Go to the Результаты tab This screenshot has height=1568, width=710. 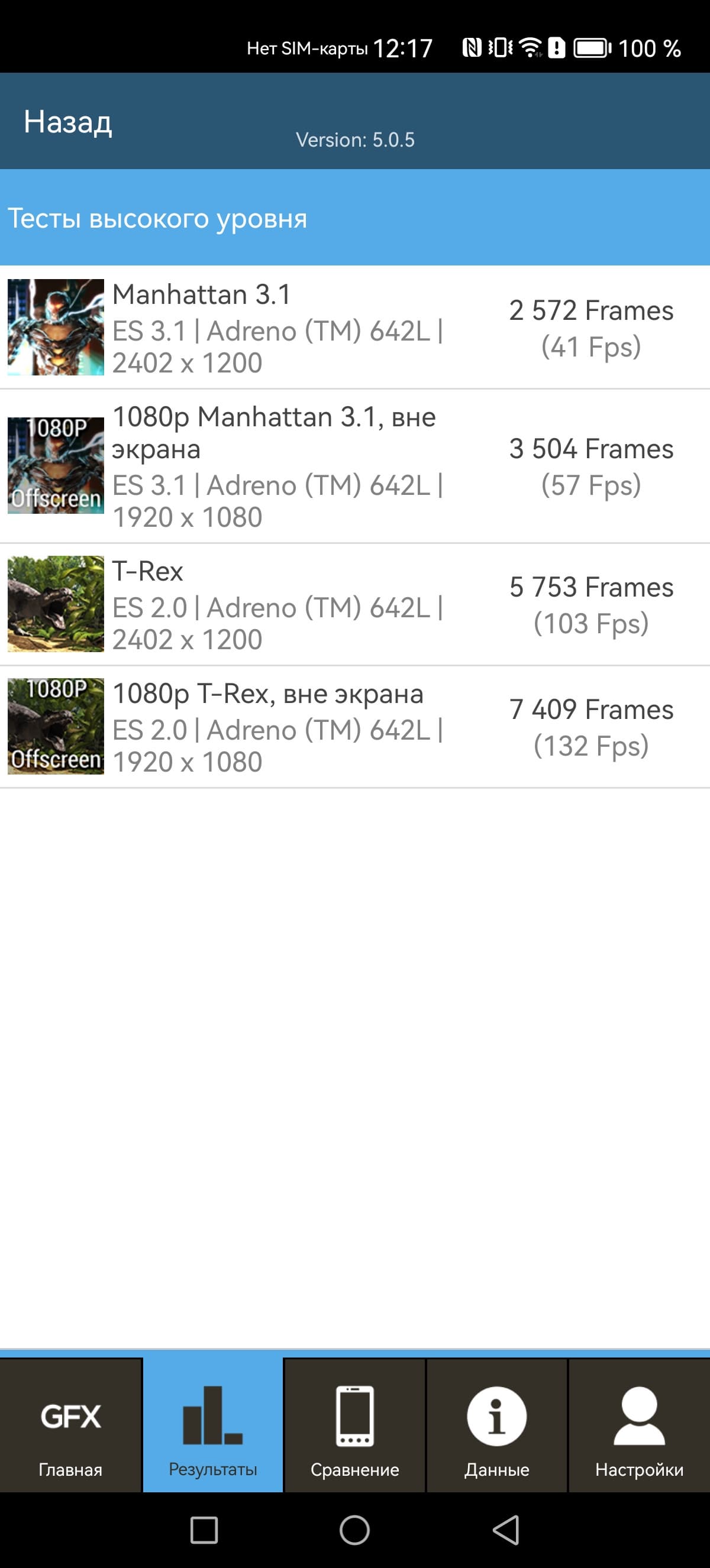212,1426
